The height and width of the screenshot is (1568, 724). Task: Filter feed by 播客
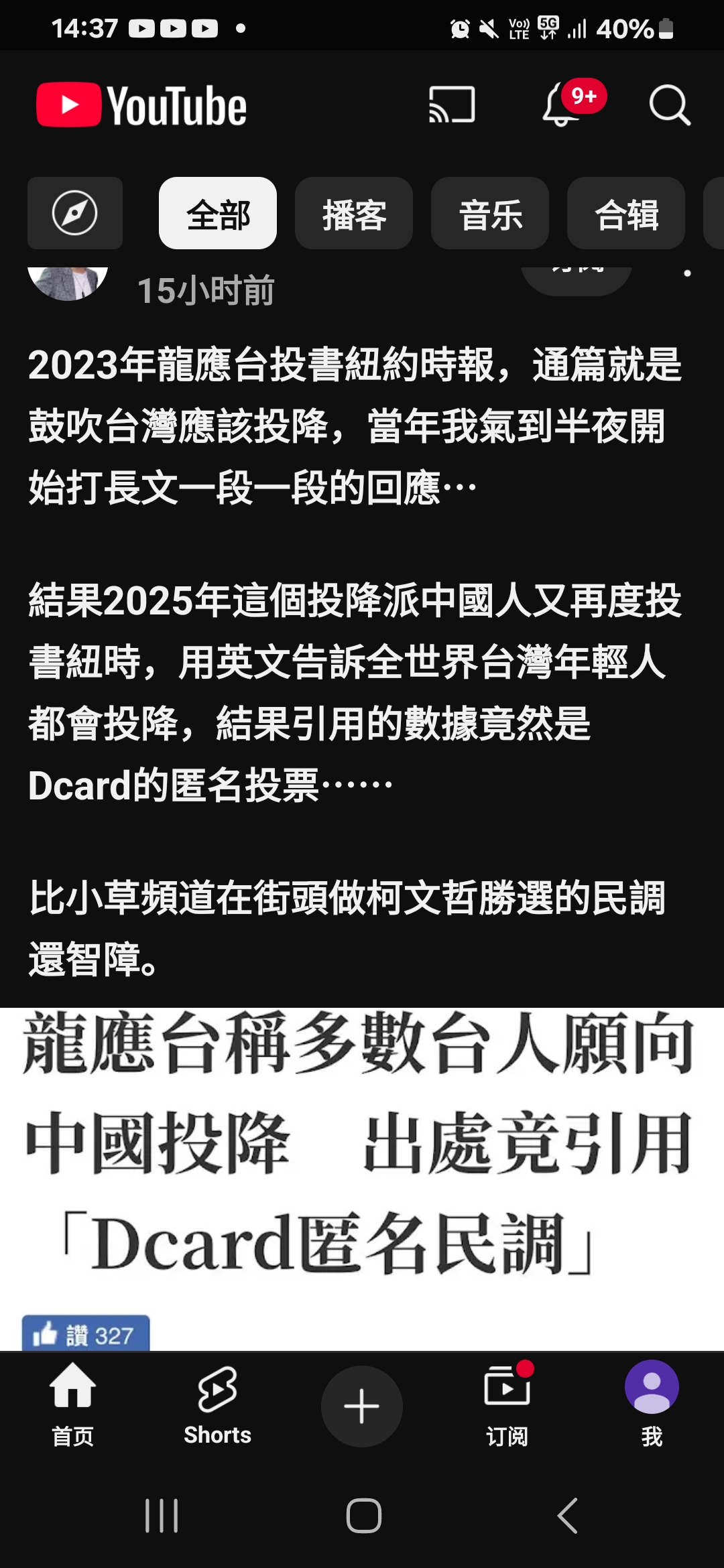click(x=354, y=214)
